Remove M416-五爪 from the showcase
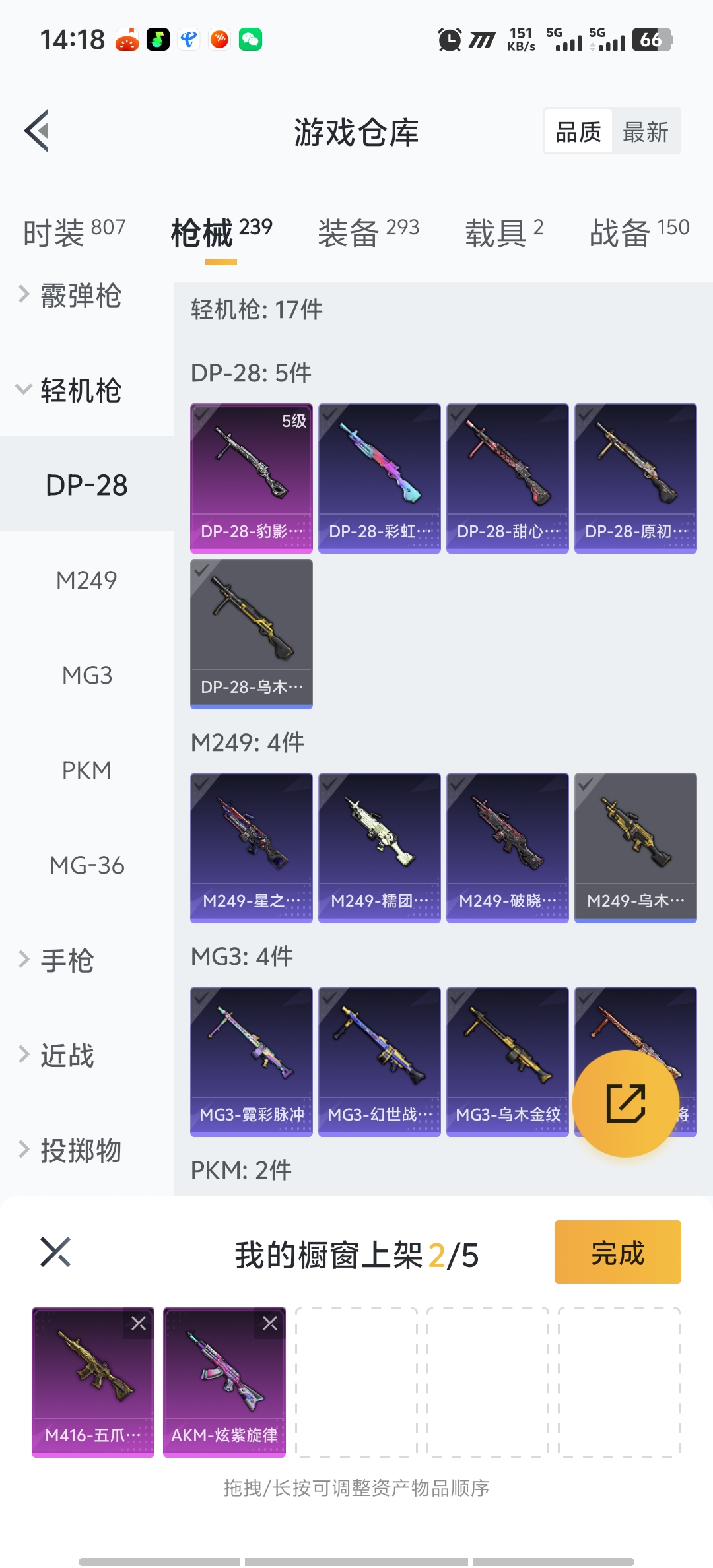The height and width of the screenshot is (1568, 713). 139,1323
